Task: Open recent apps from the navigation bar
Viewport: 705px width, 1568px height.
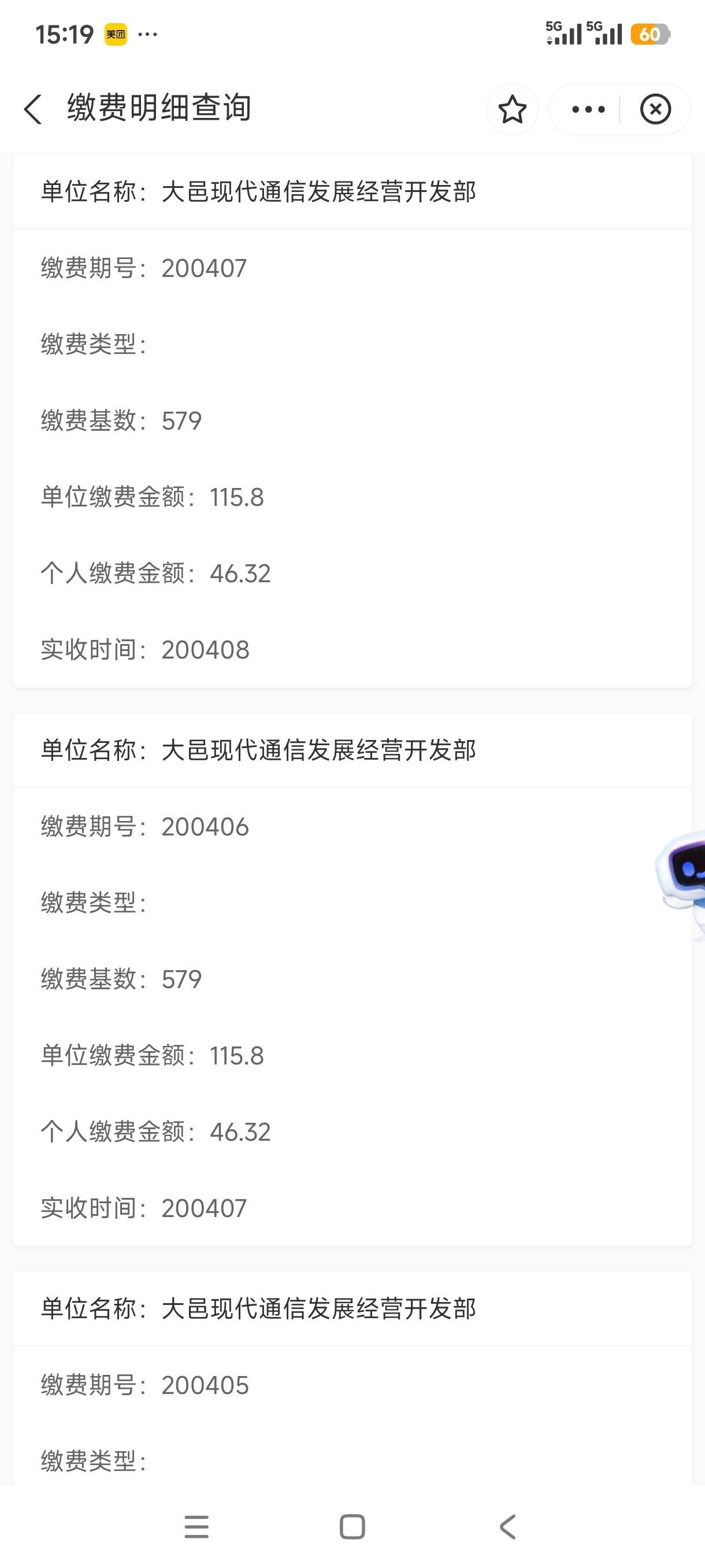Action: 196,1526
